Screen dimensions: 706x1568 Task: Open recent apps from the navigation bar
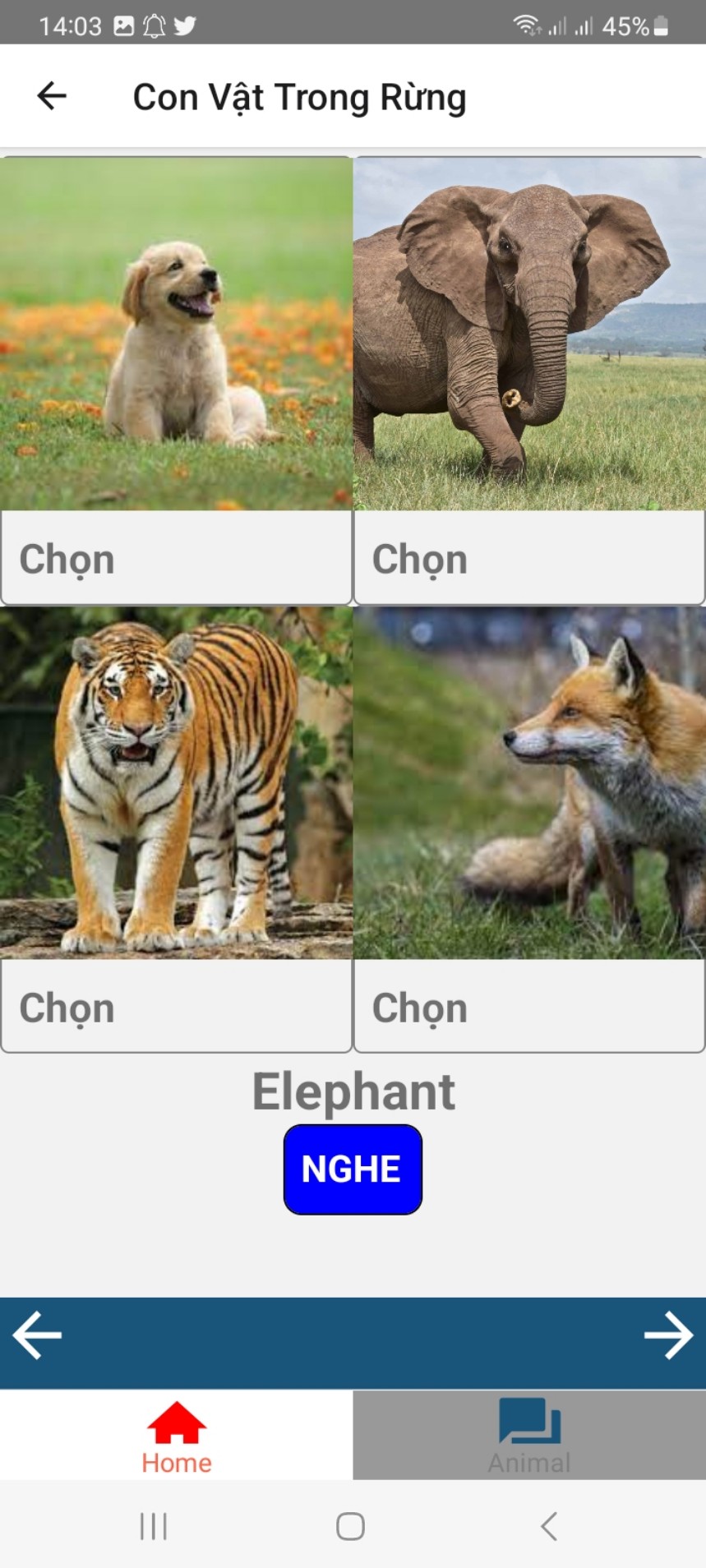click(154, 1526)
